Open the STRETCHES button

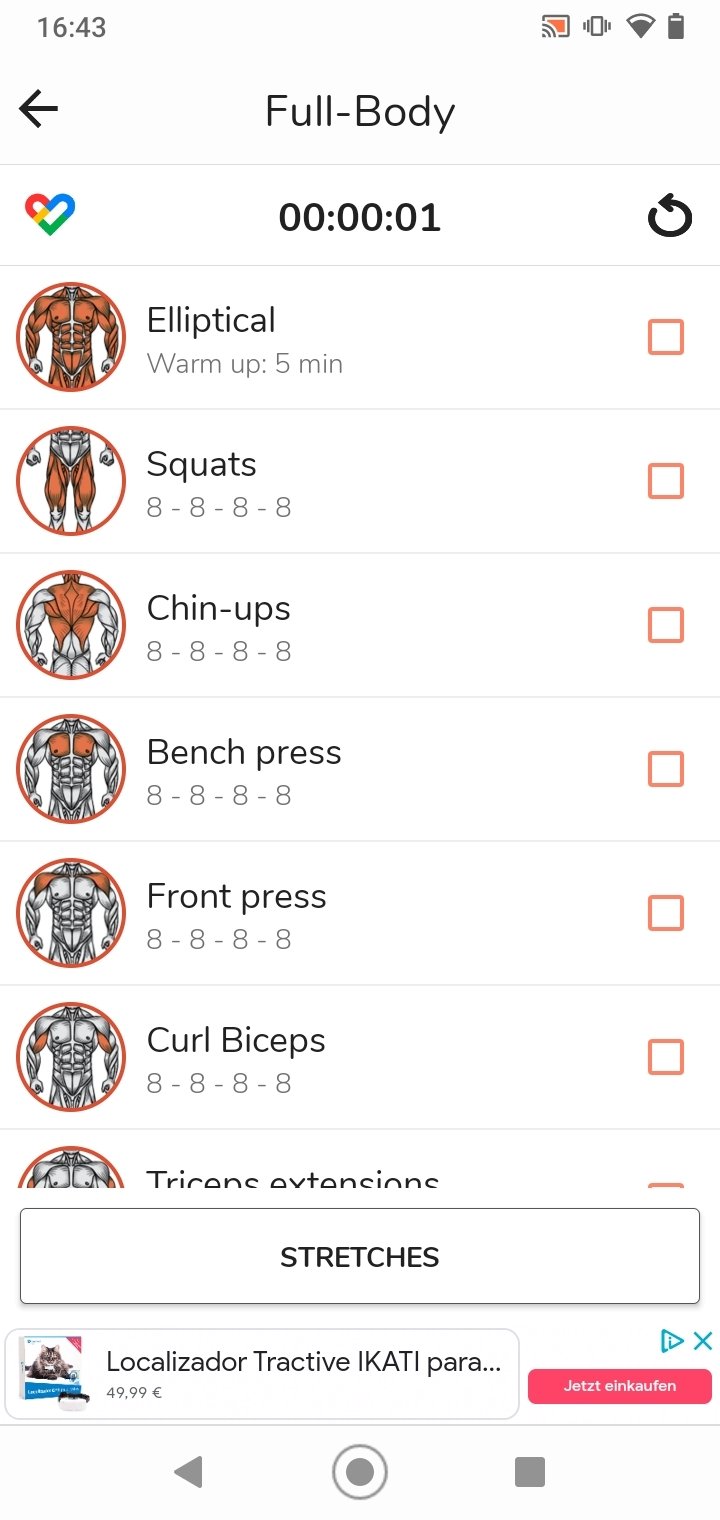pos(360,1256)
